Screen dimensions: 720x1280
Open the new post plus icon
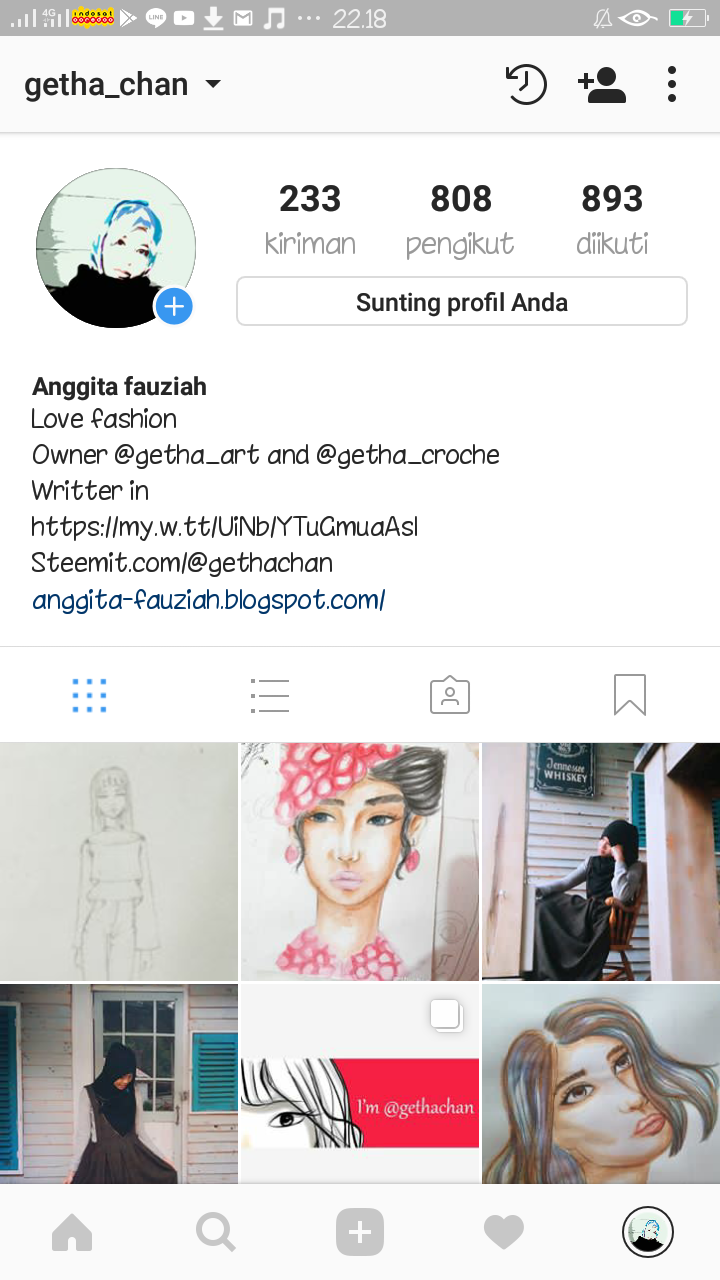coord(359,1231)
